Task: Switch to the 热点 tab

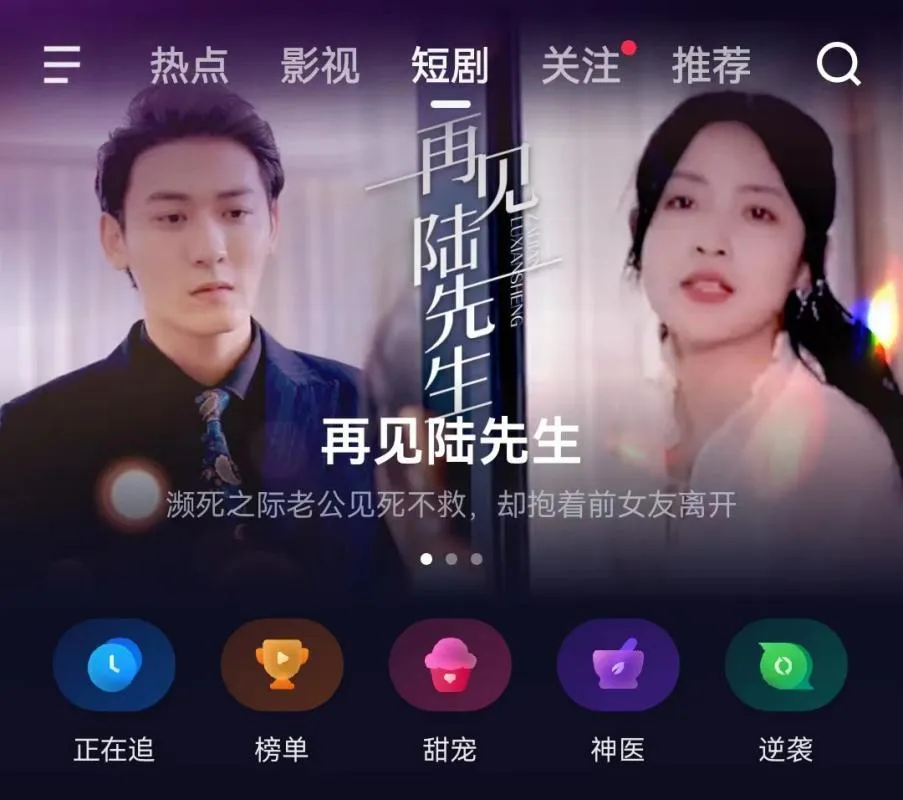Action: click(x=189, y=66)
